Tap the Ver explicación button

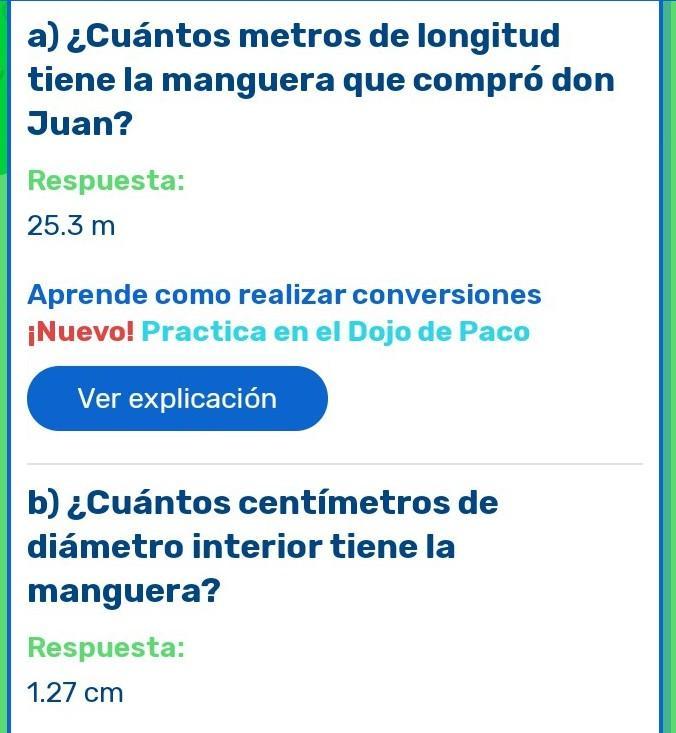click(177, 399)
